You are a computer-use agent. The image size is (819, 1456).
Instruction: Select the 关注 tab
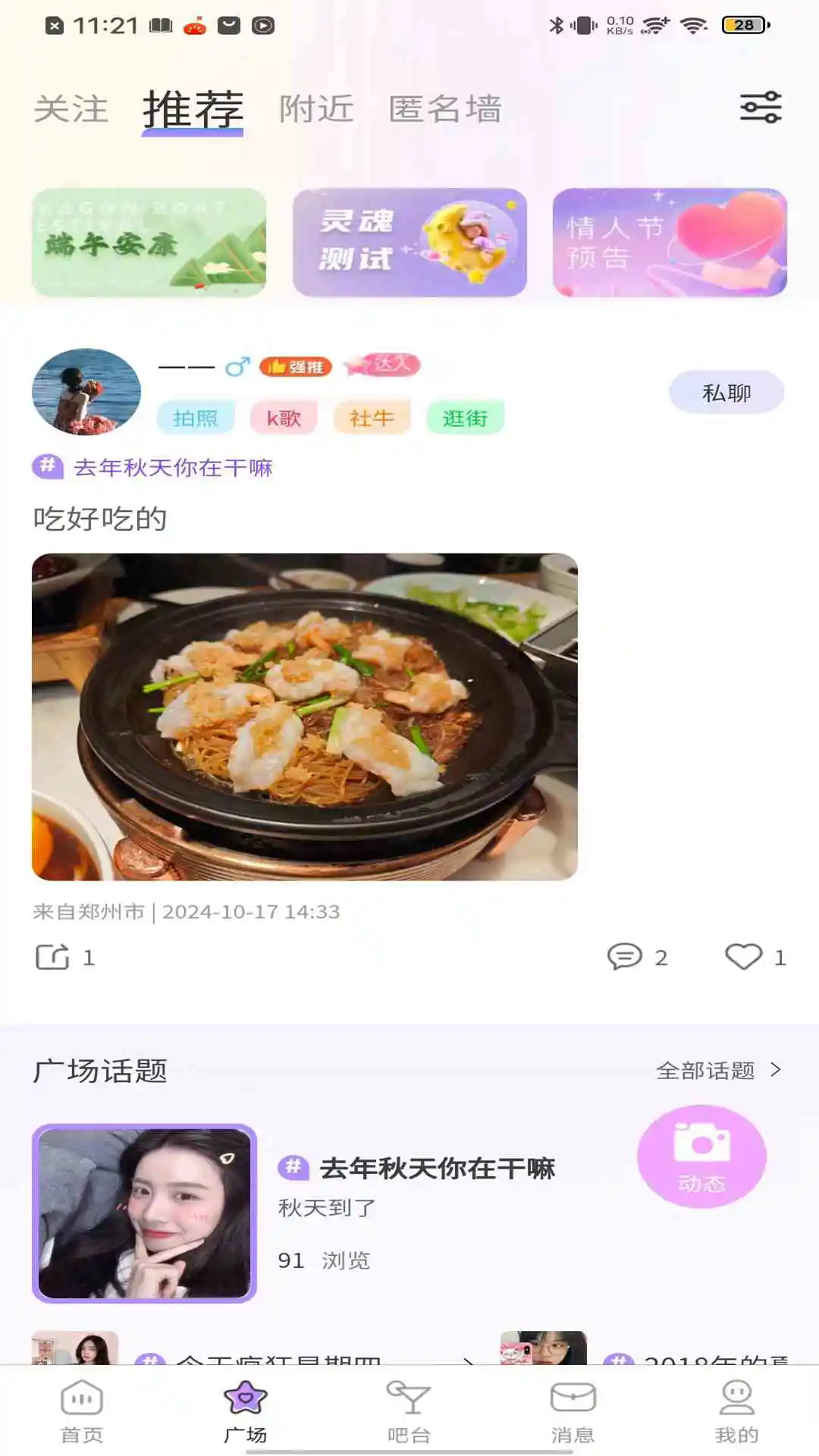72,110
